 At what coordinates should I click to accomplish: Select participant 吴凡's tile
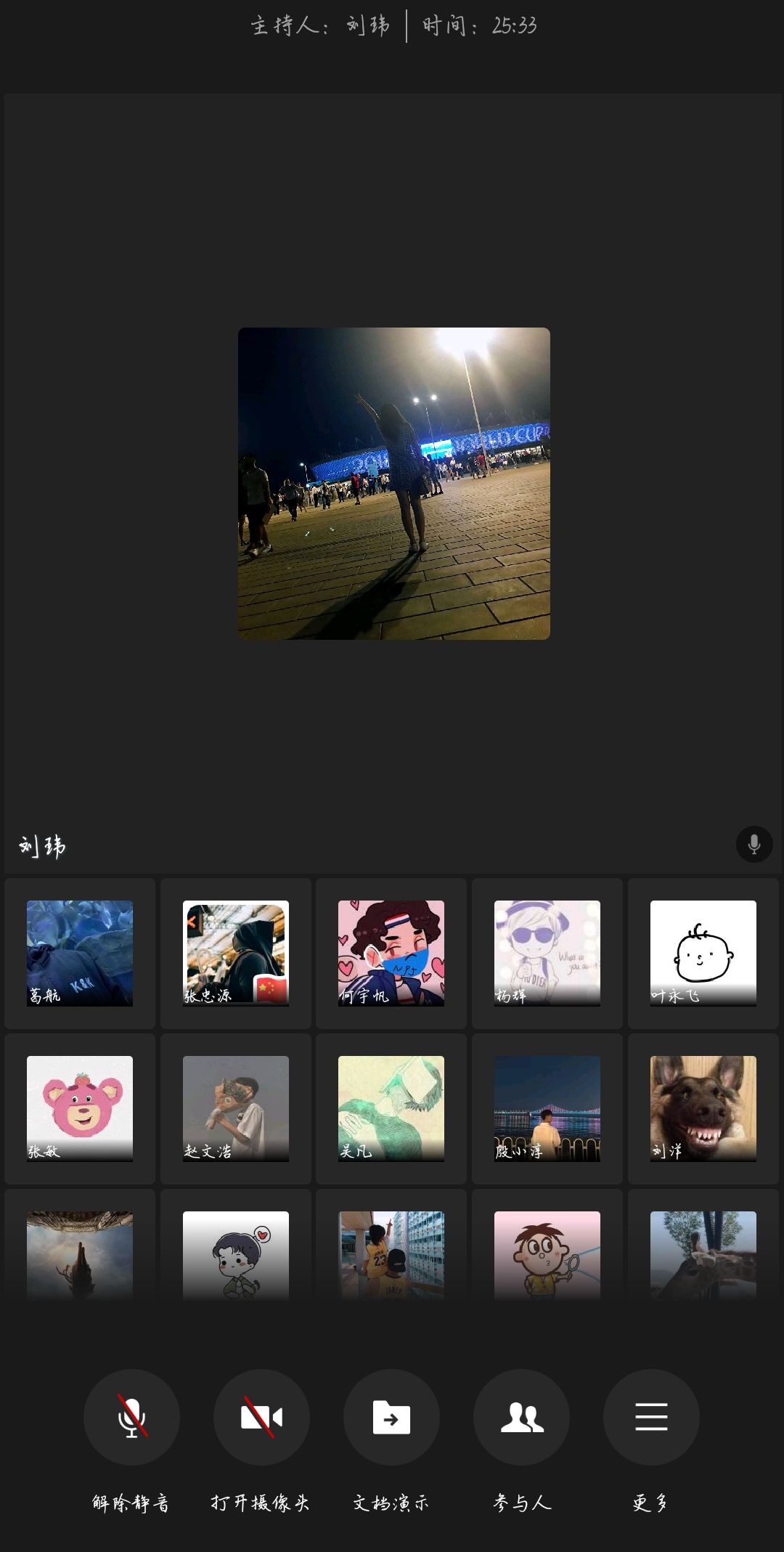point(391,1108)
